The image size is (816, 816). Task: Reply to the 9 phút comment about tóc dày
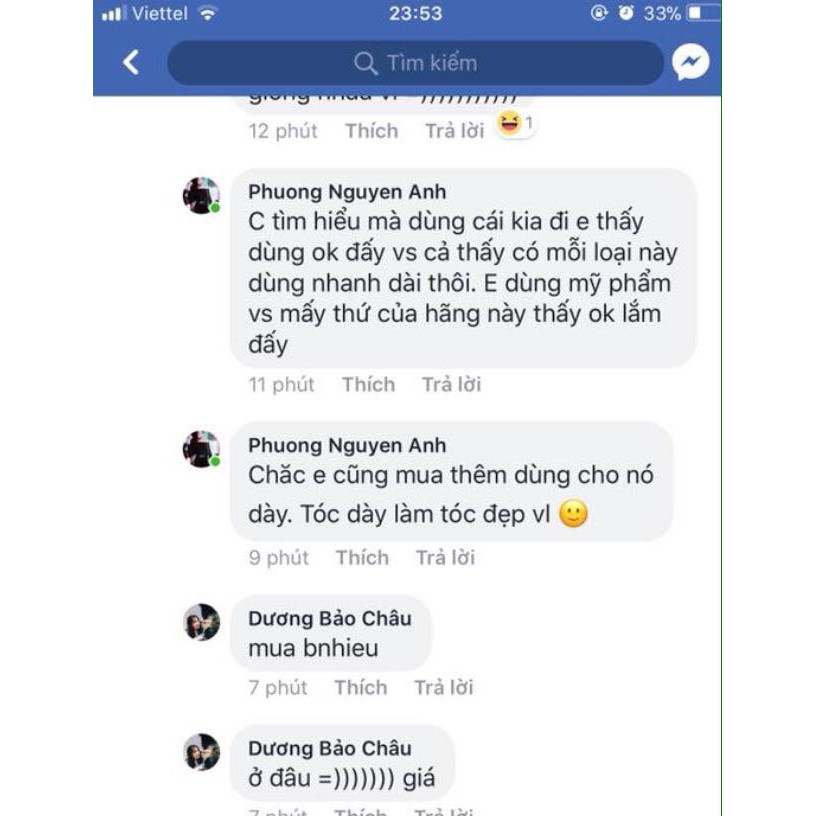[x=445, y=558]
